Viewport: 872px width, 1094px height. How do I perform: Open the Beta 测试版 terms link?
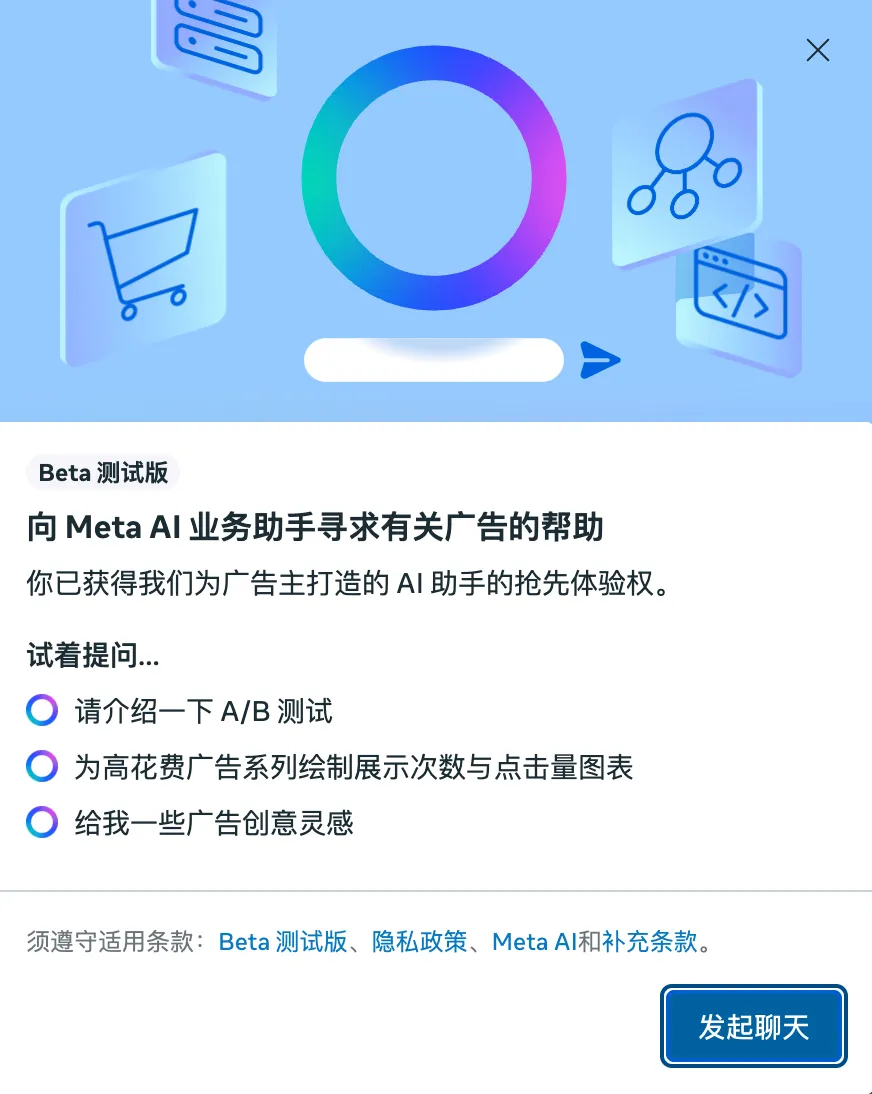pyautogui.click(x=283, y=942)
